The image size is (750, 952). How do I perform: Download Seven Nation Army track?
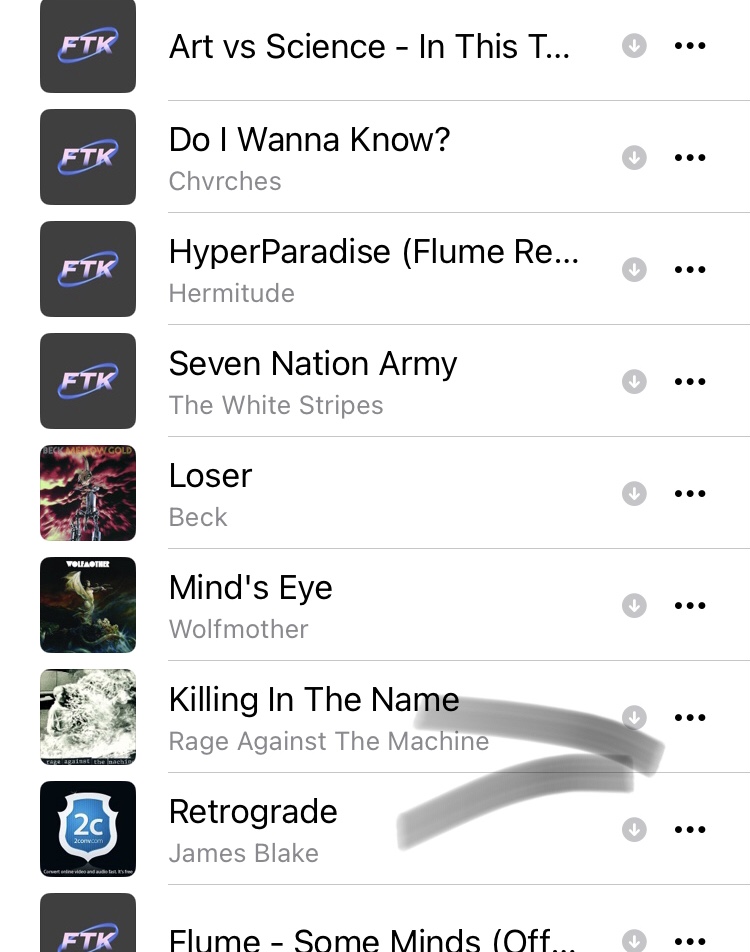pyautogui.click(x=634, y=382)
